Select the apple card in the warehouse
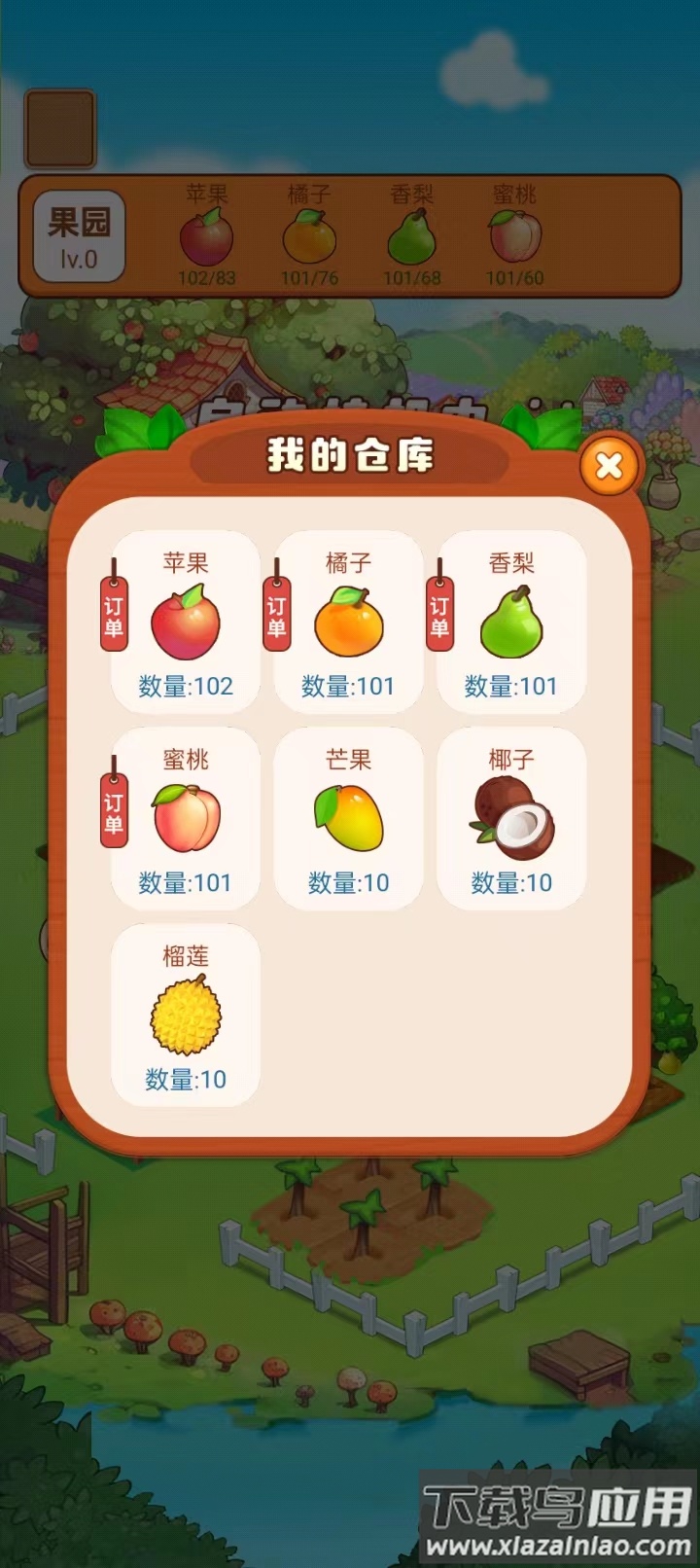The image size is (700, 1568). pos(186,623)
